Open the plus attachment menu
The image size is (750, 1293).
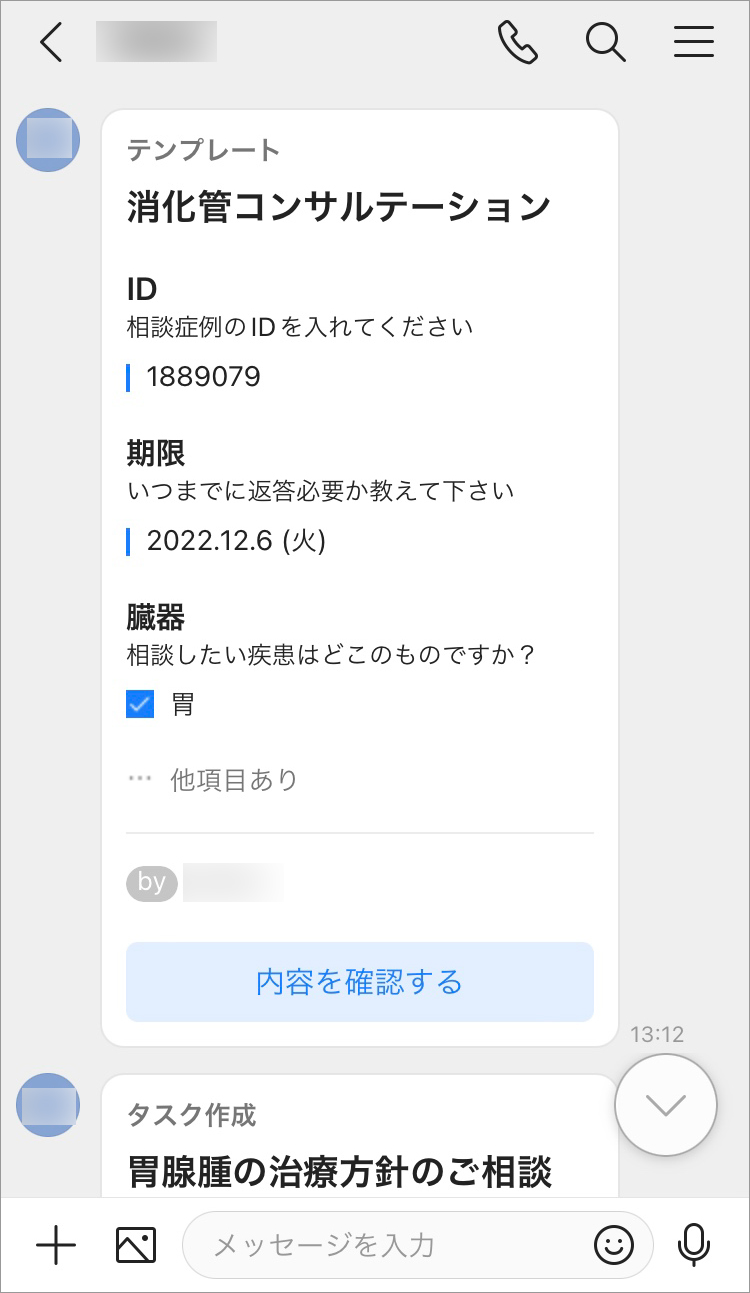coord(56,1245)
